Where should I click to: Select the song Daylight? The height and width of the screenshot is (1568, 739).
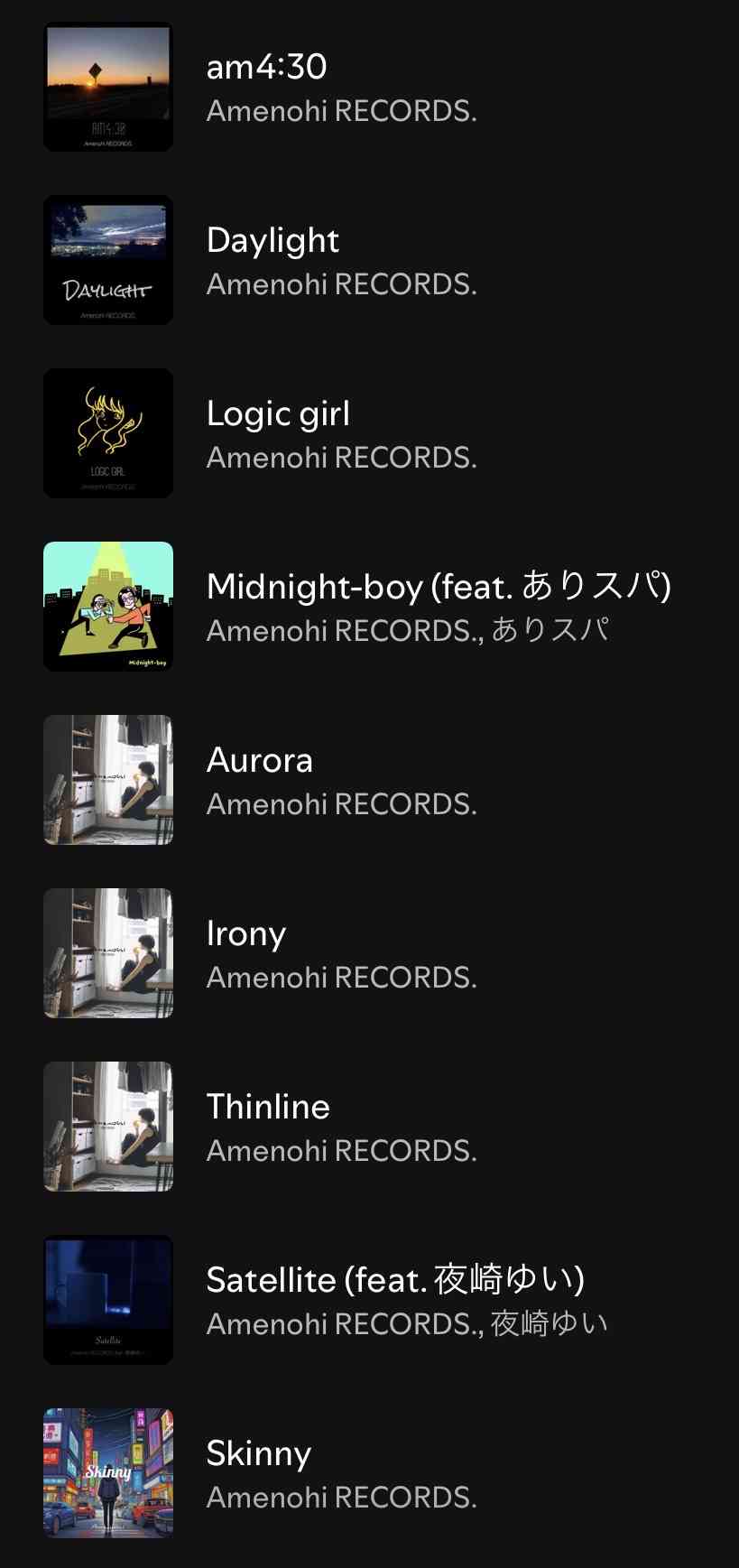click(273, 239)
